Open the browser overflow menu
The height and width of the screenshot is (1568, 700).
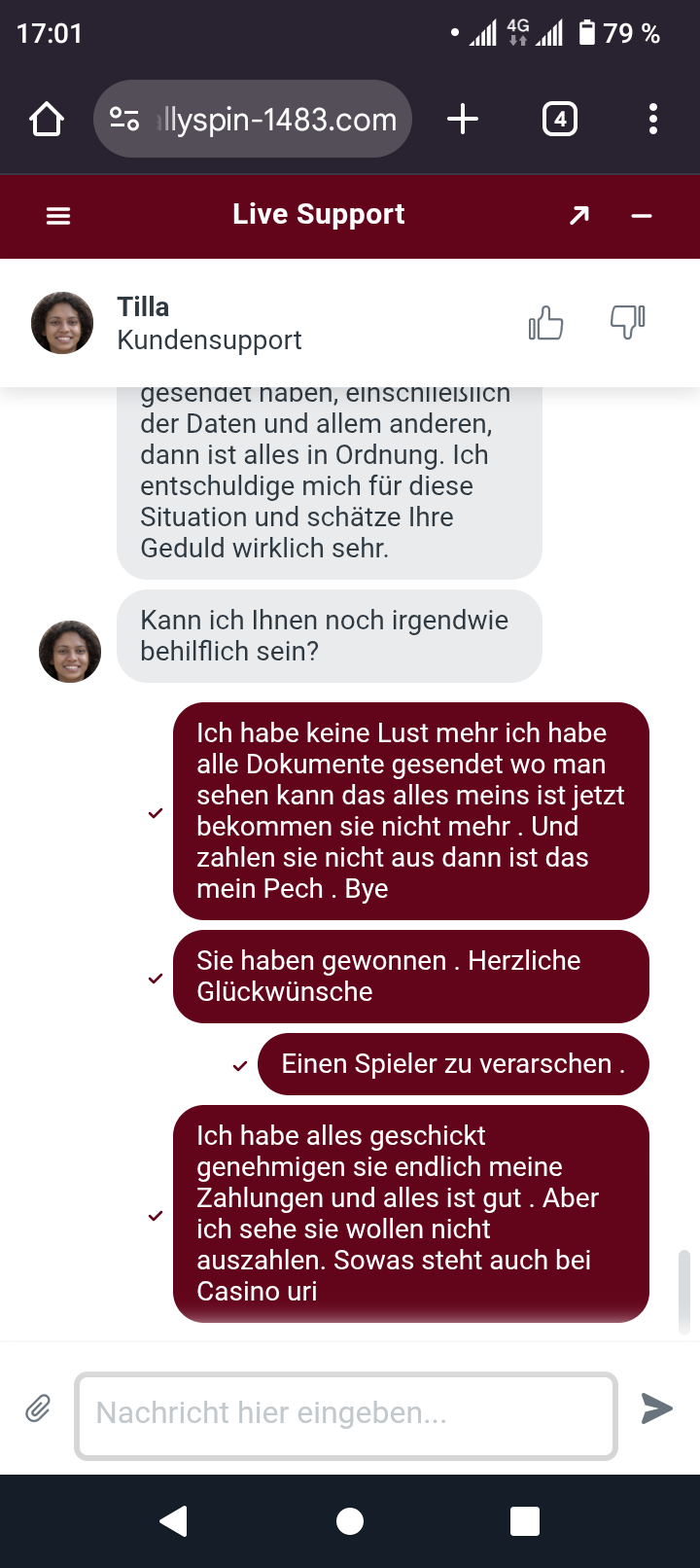click(x=653, y=120)
